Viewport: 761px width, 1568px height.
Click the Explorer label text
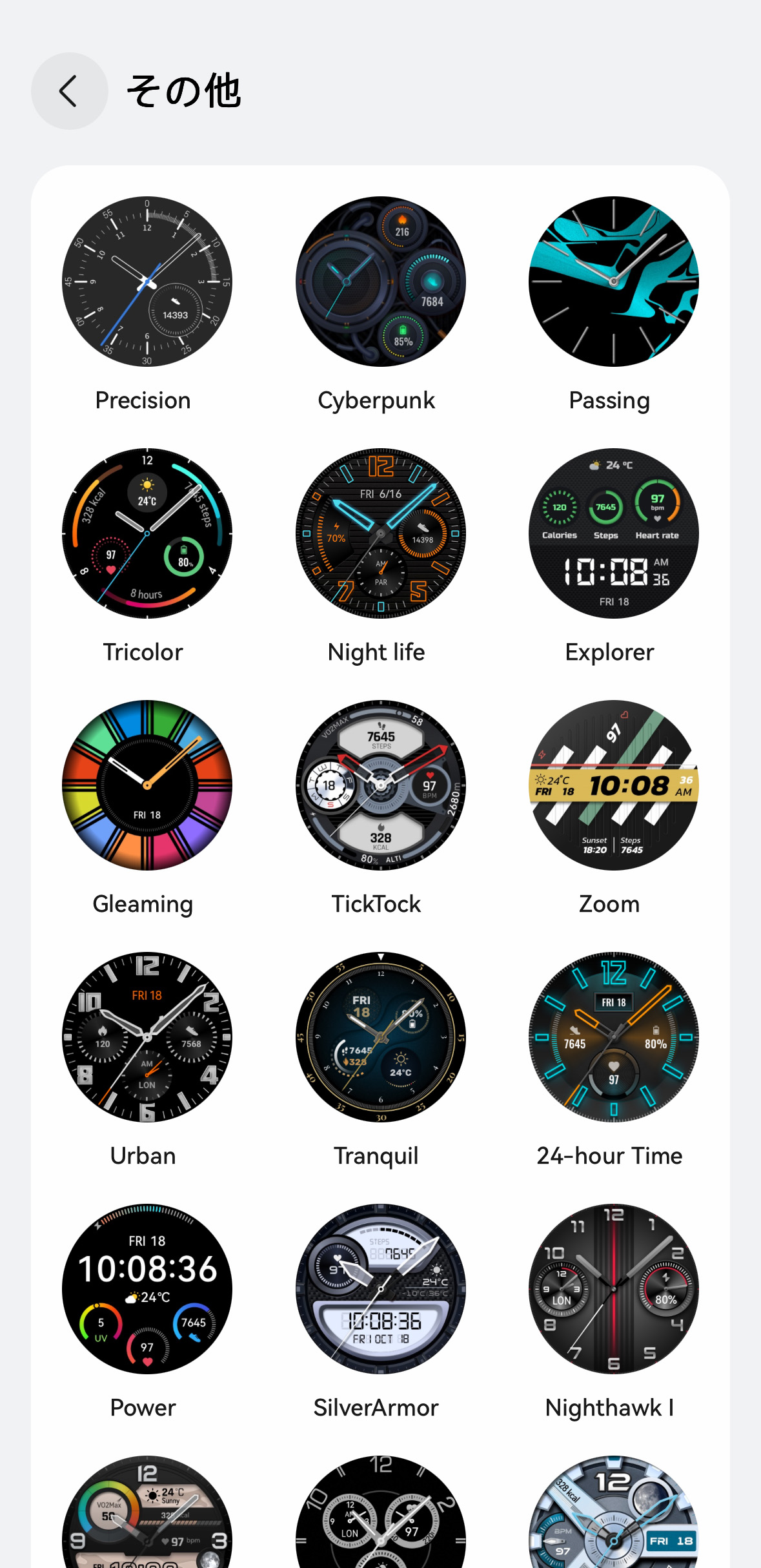pos(609,652)
